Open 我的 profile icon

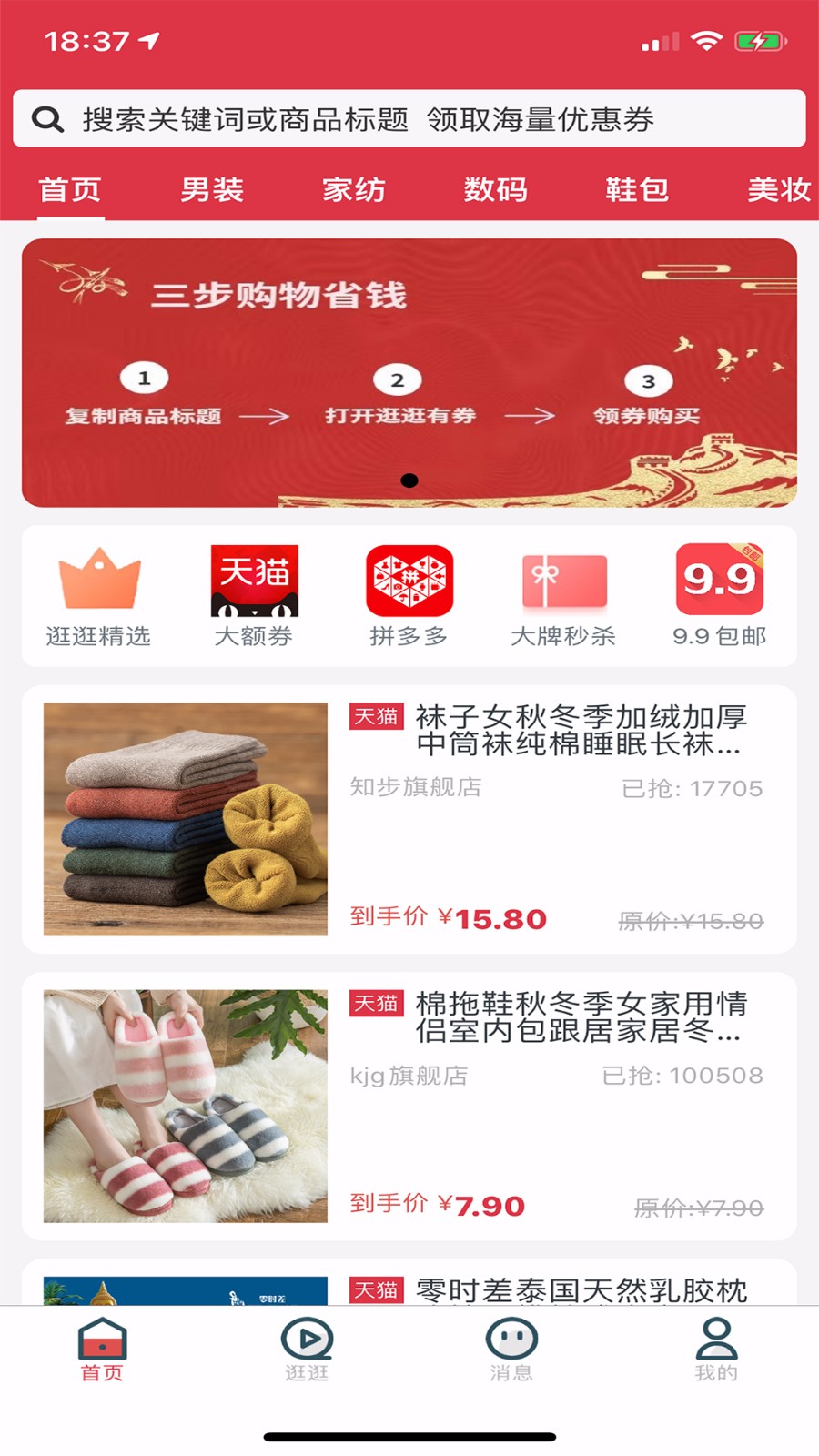pos(715,1338)
